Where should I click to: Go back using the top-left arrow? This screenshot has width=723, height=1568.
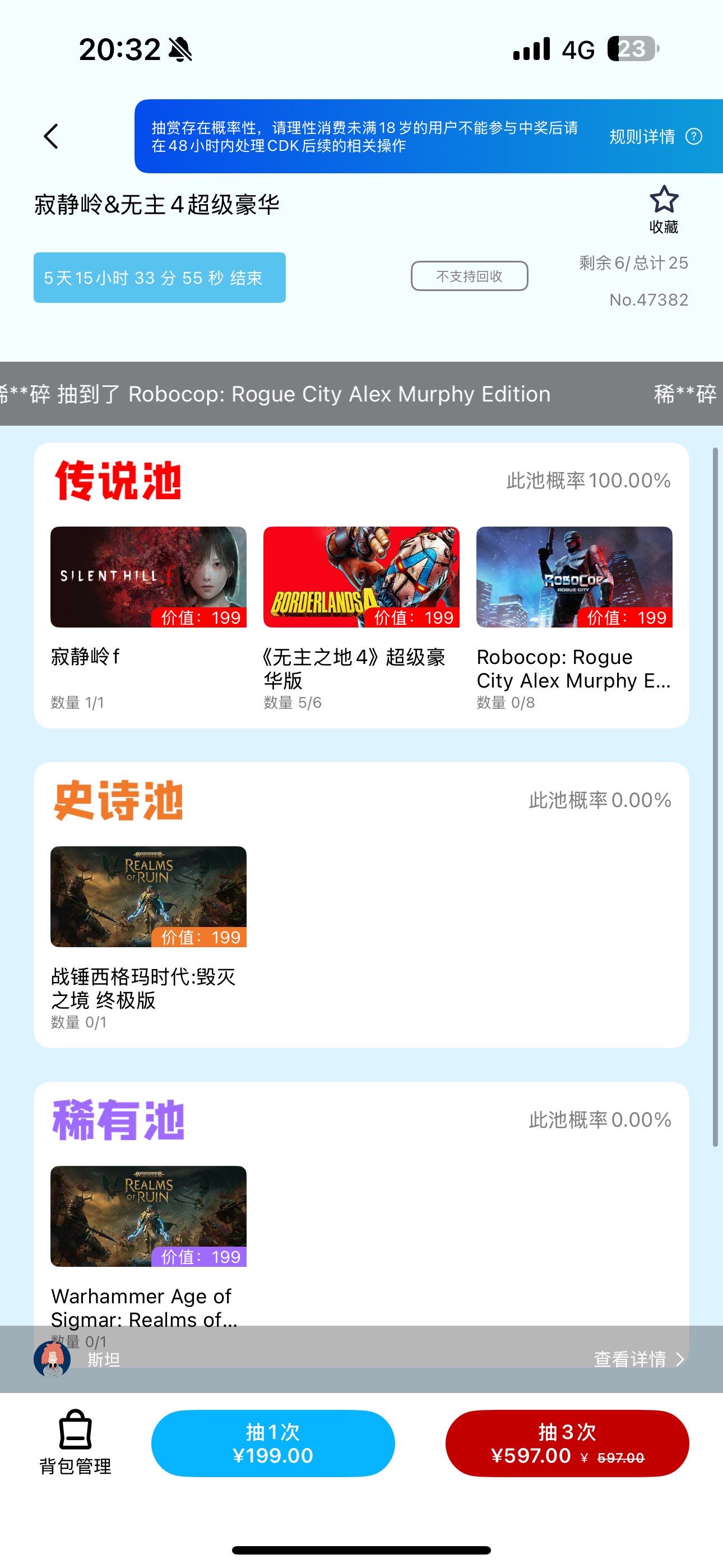coord(52,136)
